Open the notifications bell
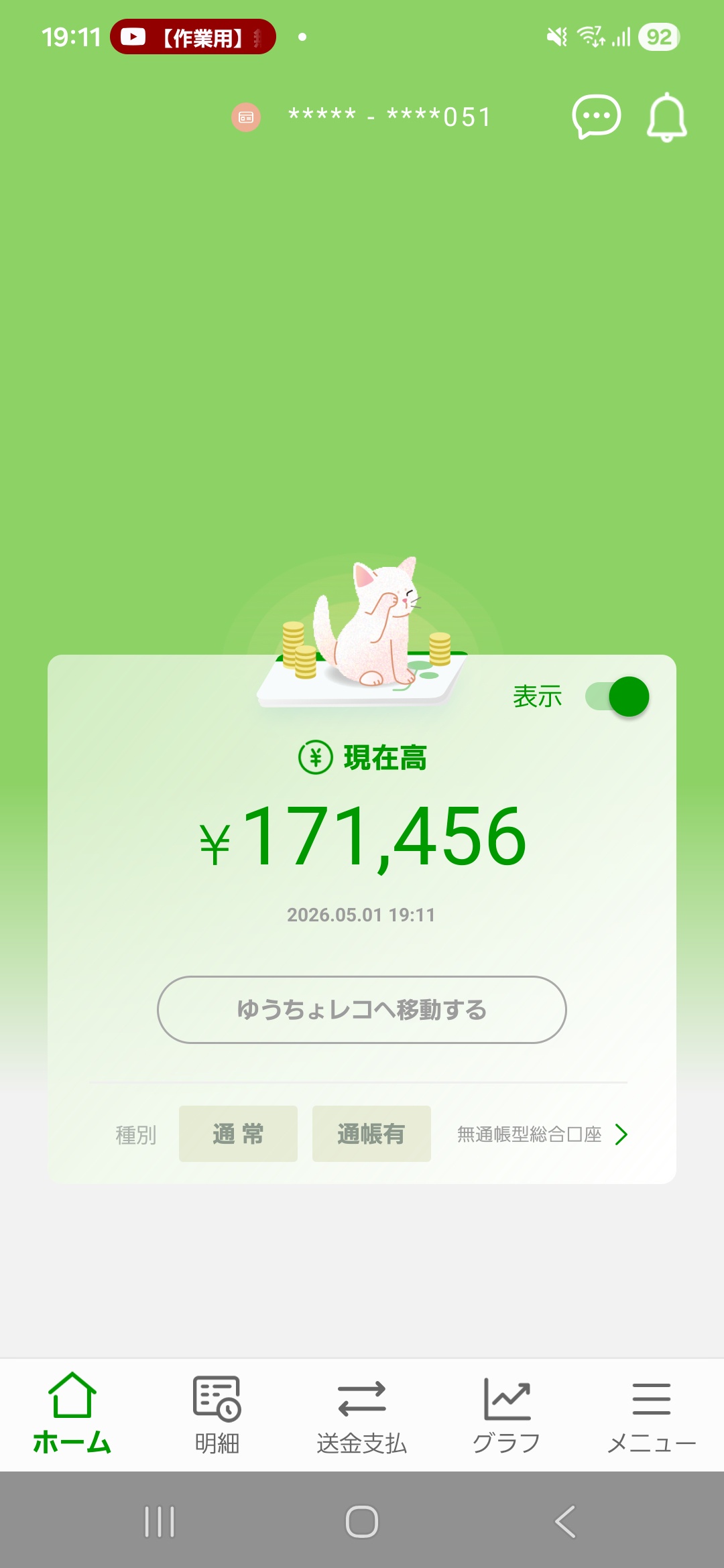Image resolution: width=724 pixels, height=1568 pixels. (666, 117)
